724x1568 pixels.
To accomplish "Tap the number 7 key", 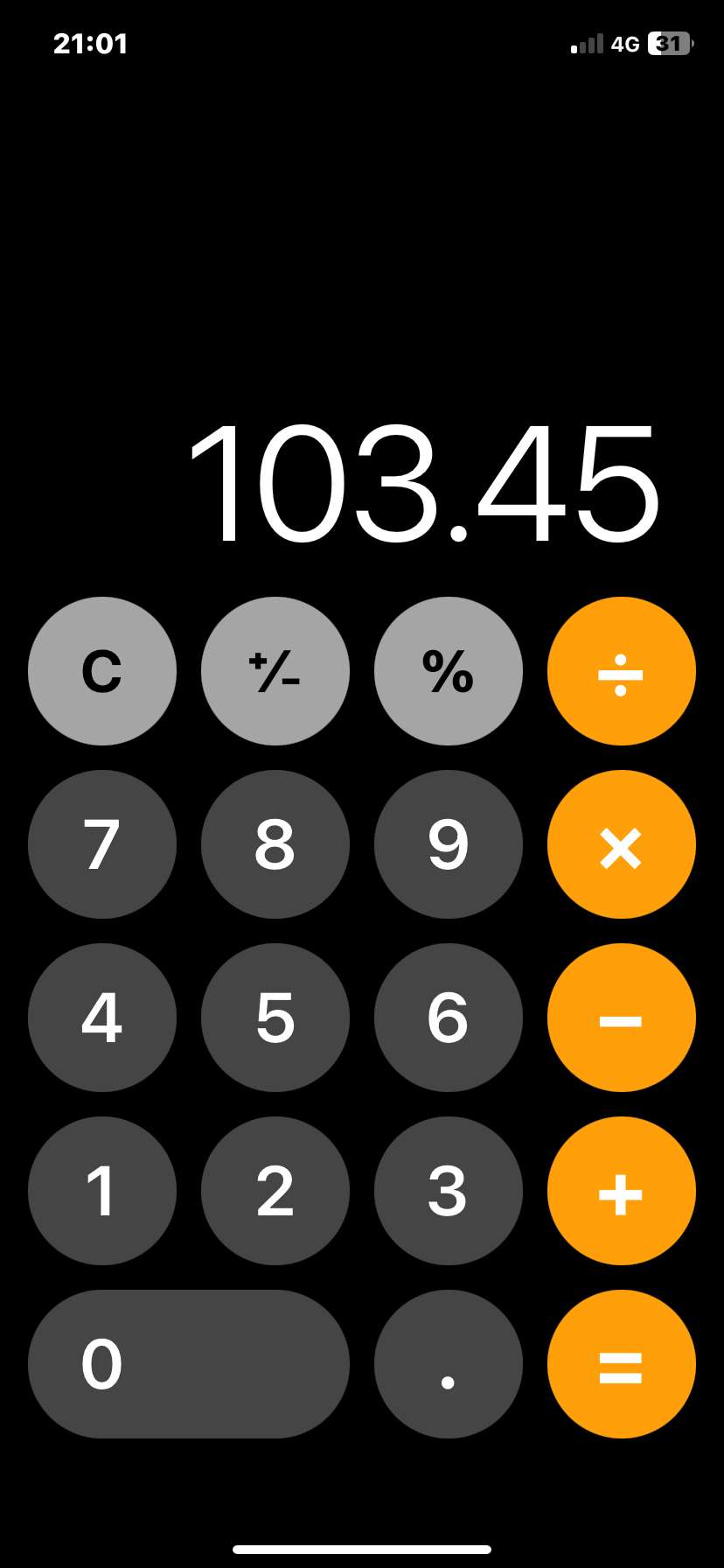I will pos(102,844).
